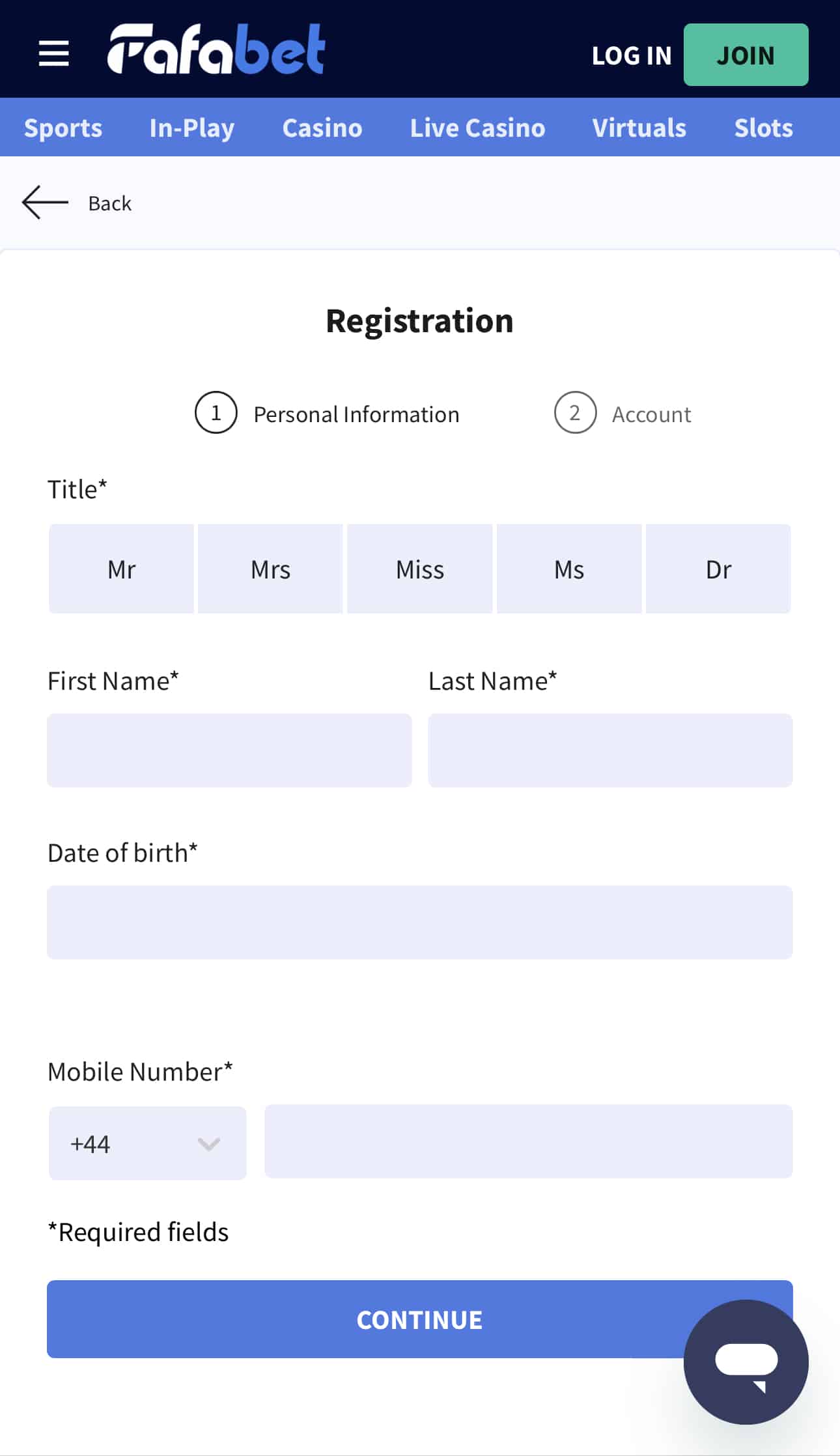
Task: Click the Fafabet logo
Action: 218,47
